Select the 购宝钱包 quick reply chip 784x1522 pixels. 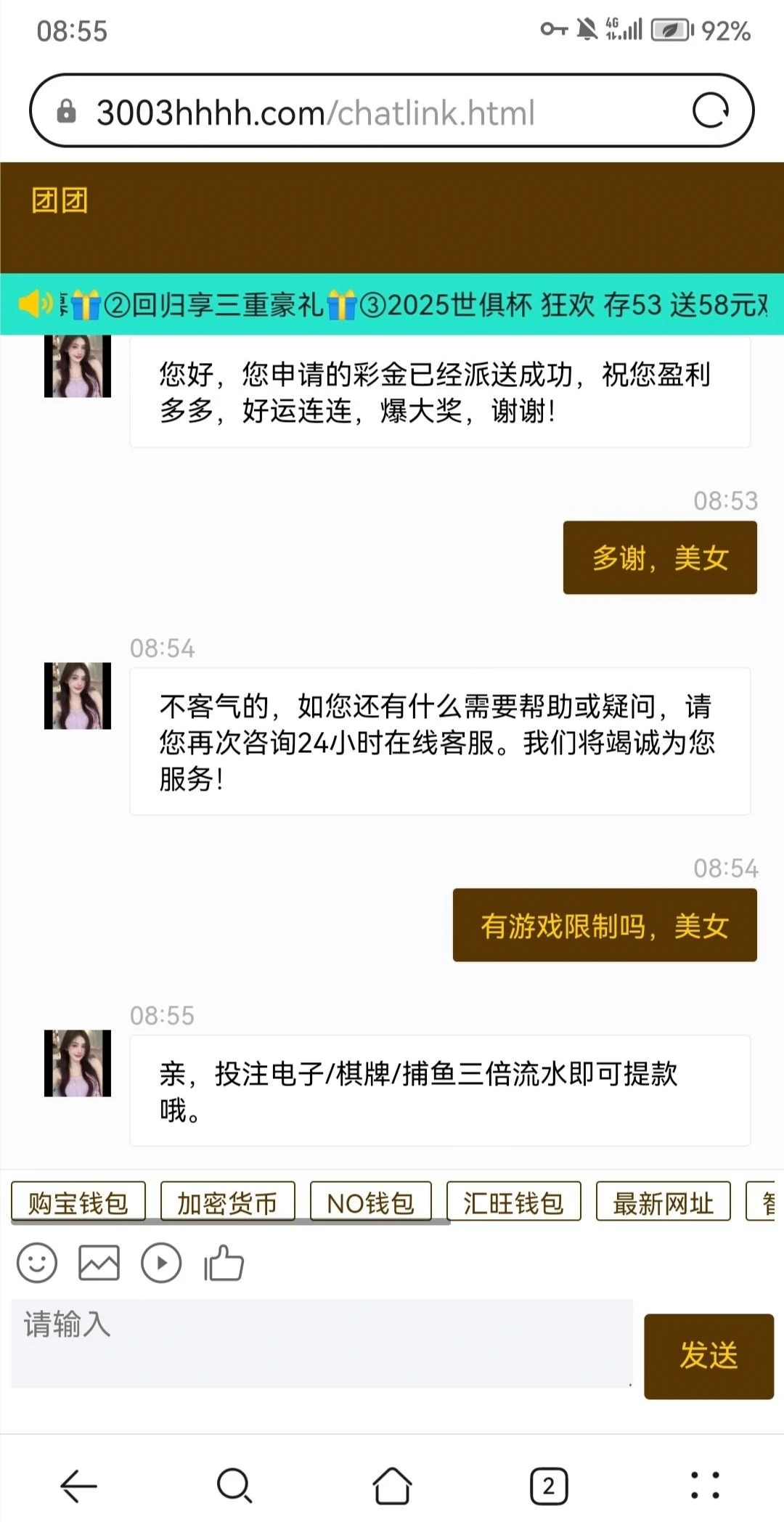pos(78,1203)
